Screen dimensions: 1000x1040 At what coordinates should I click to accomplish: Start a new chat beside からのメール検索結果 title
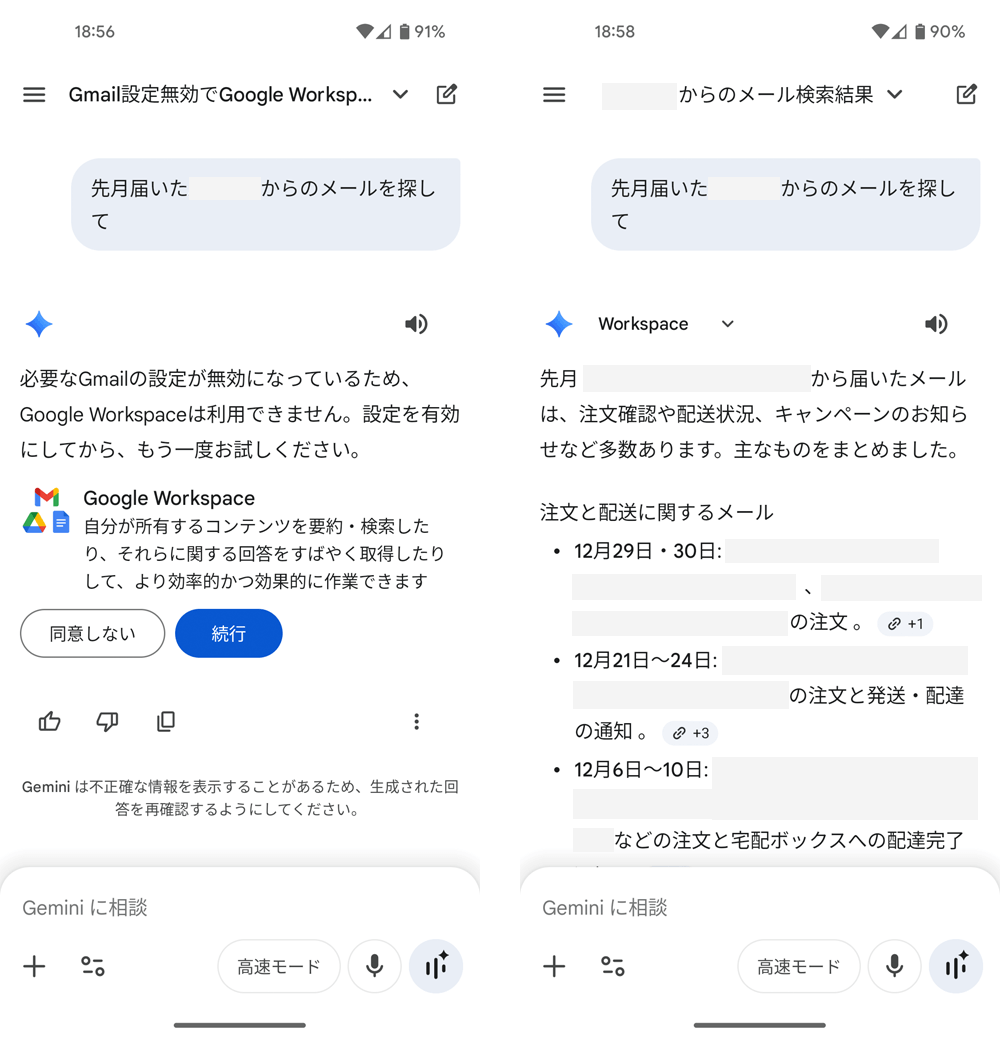[966, 94]
